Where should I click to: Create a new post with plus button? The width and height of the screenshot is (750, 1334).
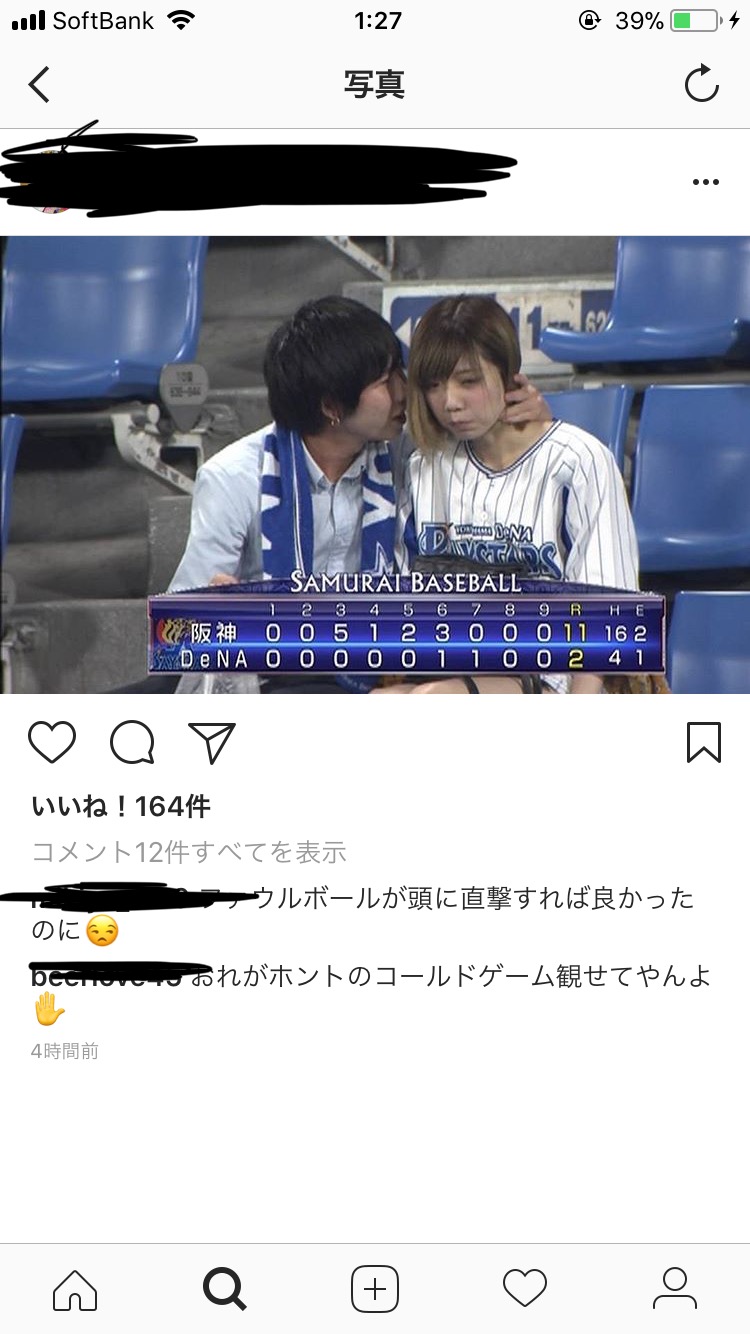point(375,1288)
